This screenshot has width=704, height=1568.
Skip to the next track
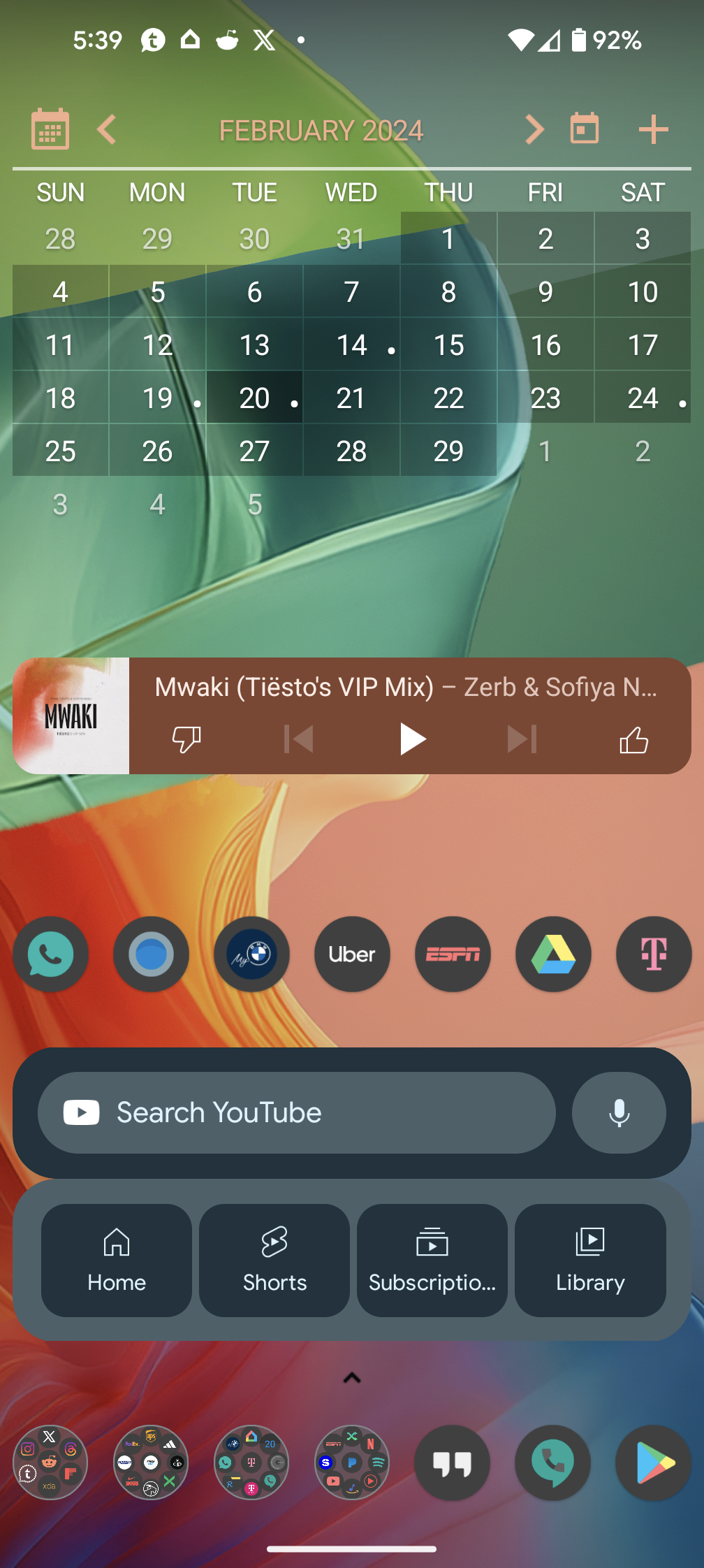coord(522,739)
